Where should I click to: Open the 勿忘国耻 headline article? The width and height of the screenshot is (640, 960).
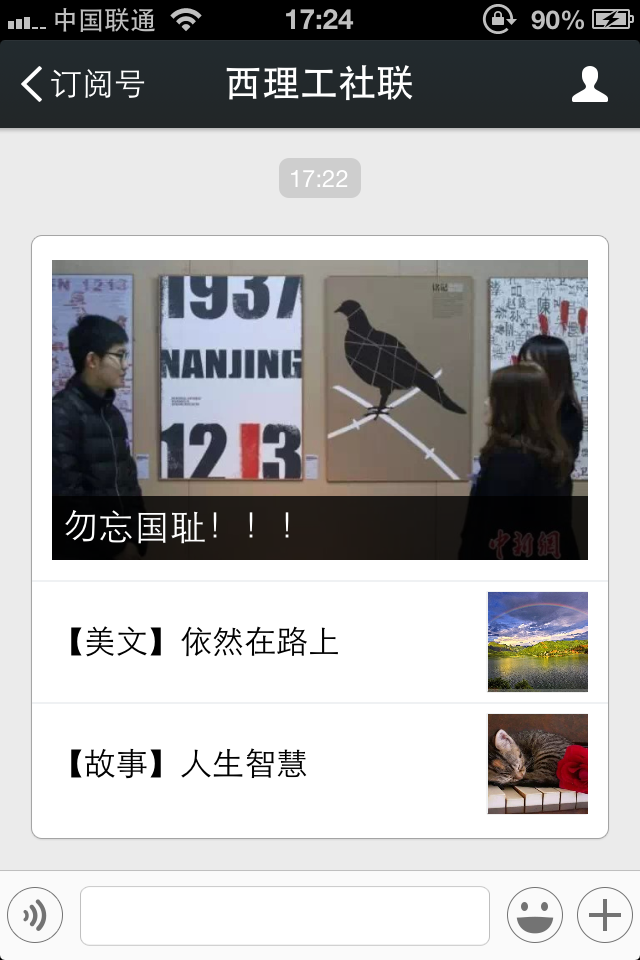(x=319, y=410)
